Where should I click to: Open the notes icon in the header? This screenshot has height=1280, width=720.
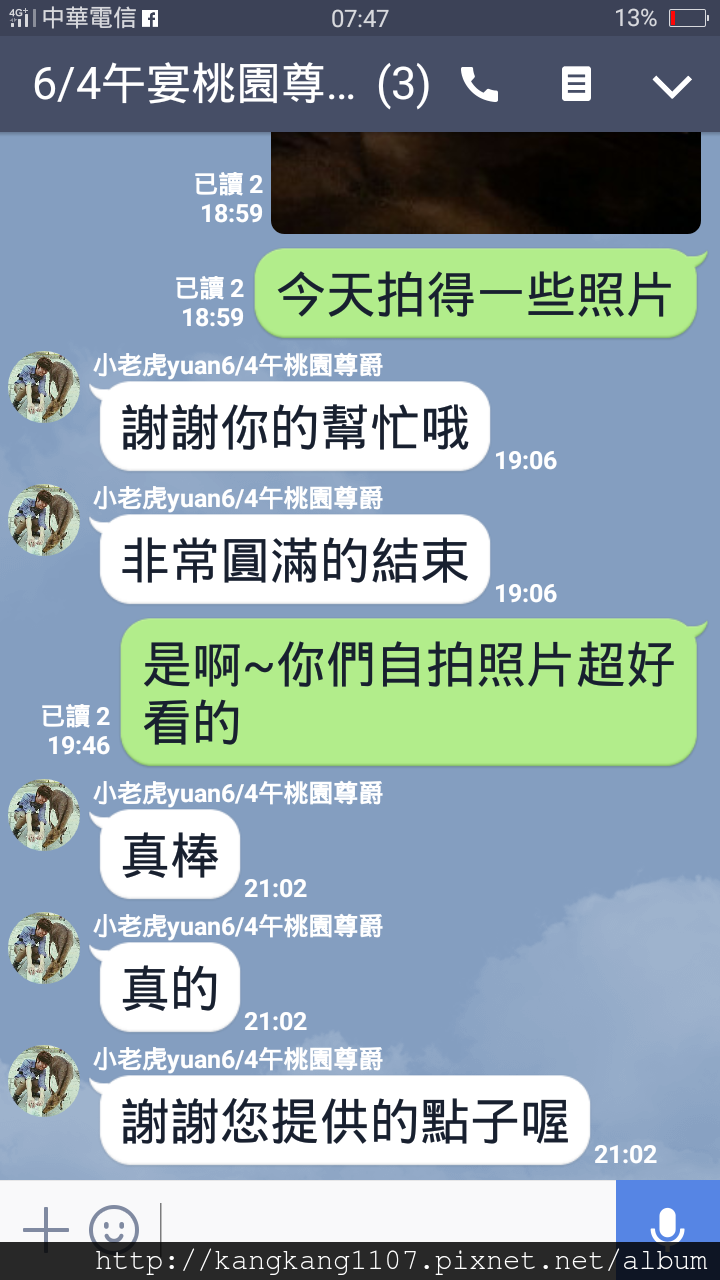(576, 85)
